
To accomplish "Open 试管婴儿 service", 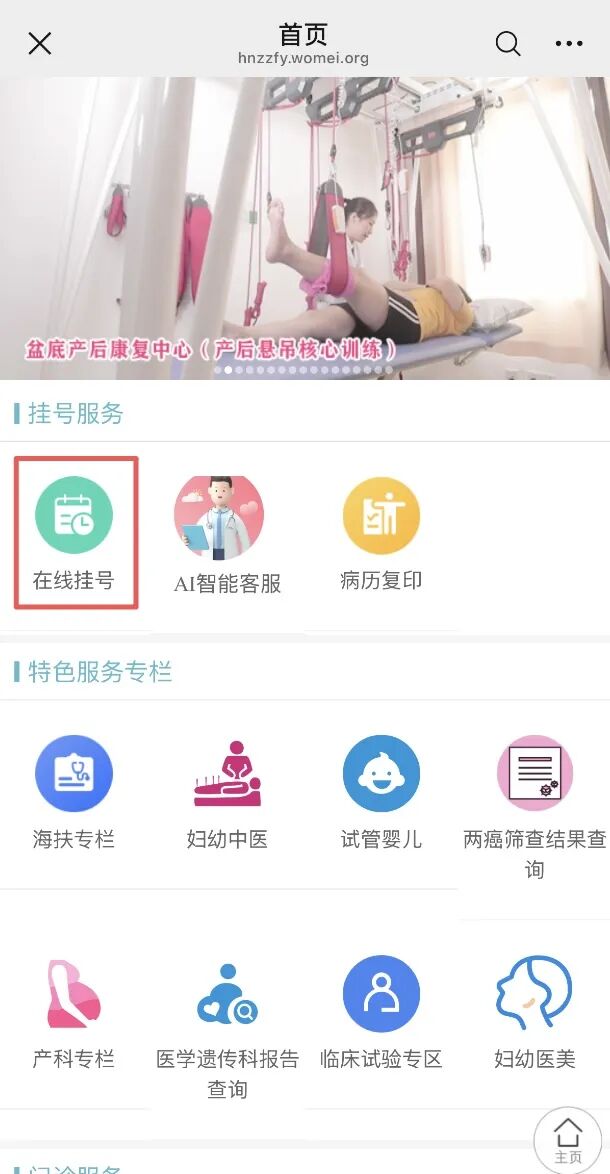I will 381,793.
